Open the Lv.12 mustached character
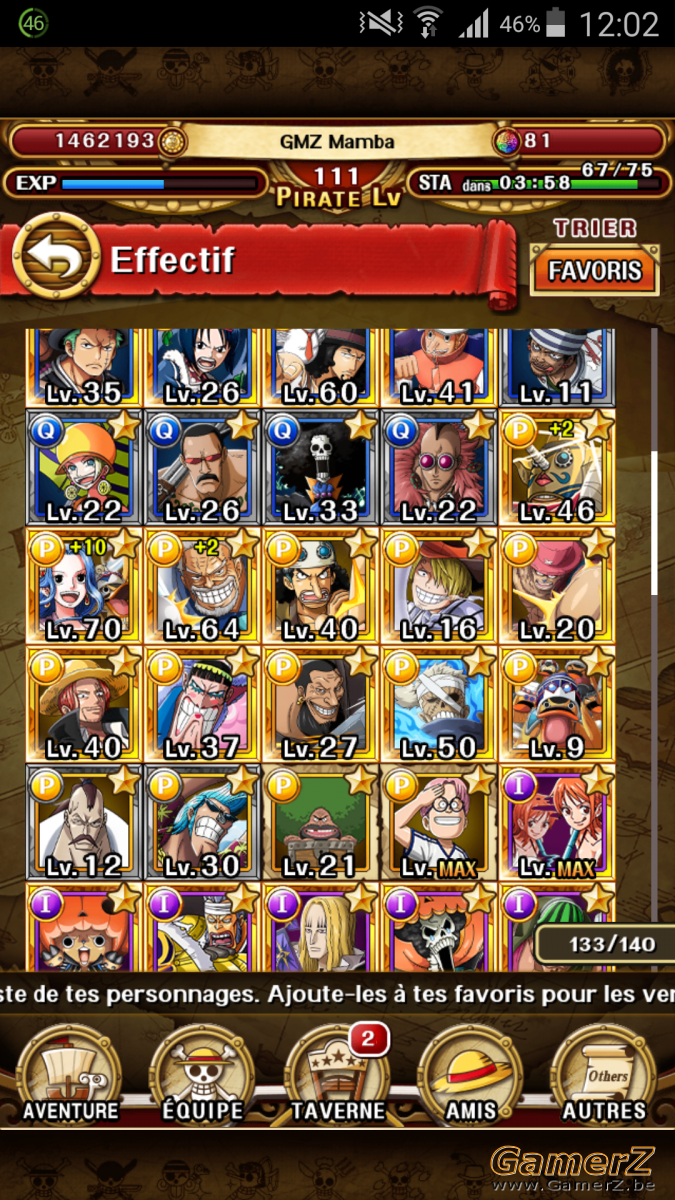 coord(85,822)
